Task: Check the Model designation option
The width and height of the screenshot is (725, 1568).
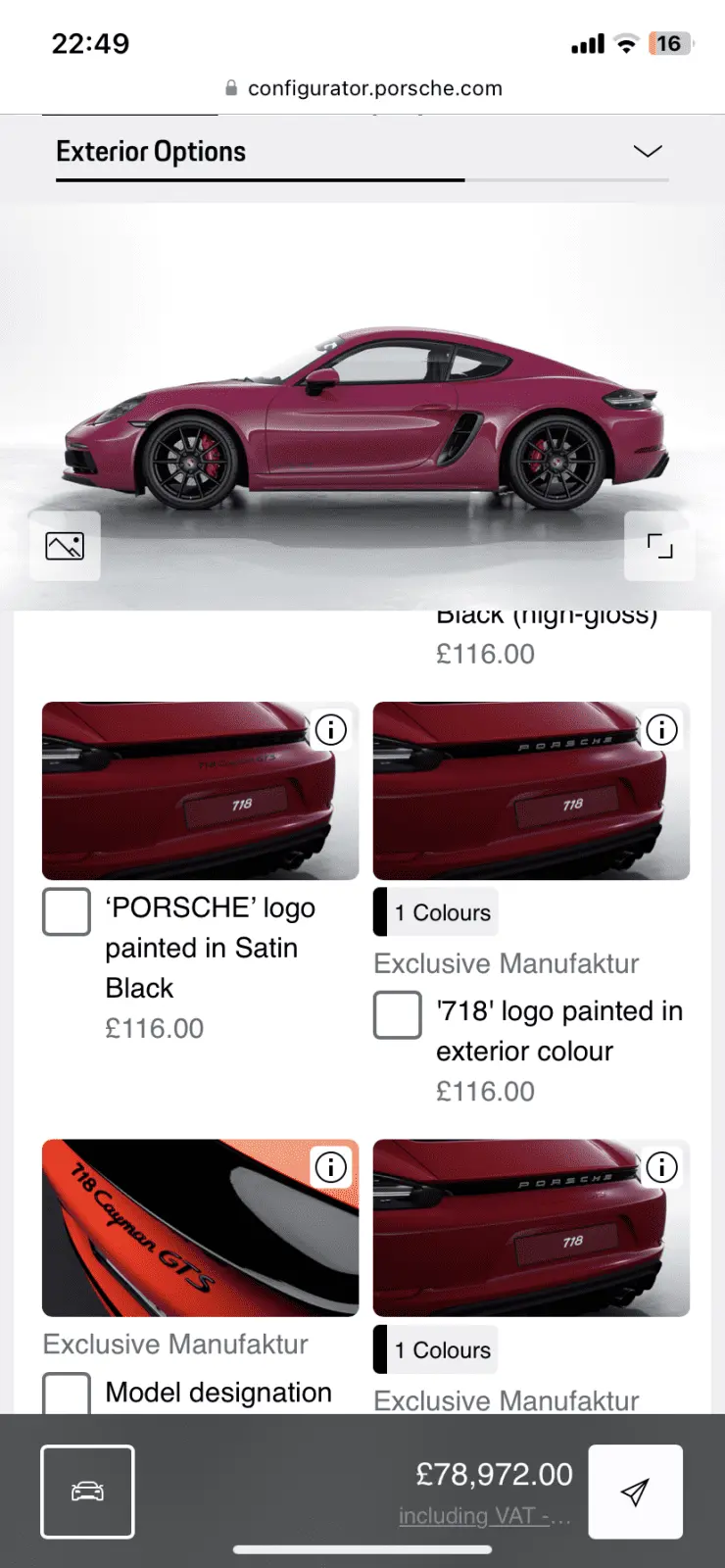Action: pyautogui.click(x=67, y=1395)
